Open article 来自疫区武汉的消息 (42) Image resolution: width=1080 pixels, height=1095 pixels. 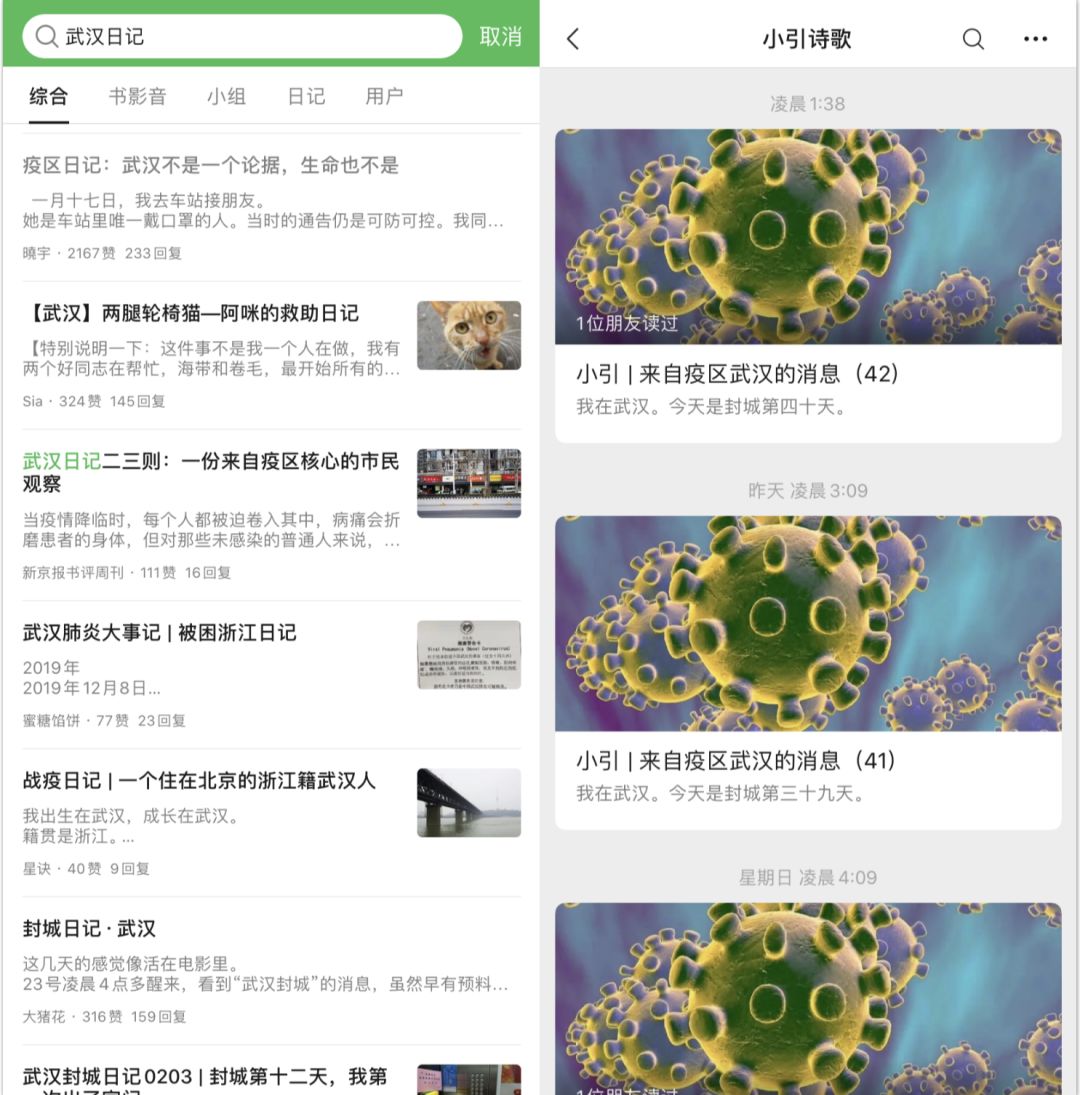click(x=808, y=286)
